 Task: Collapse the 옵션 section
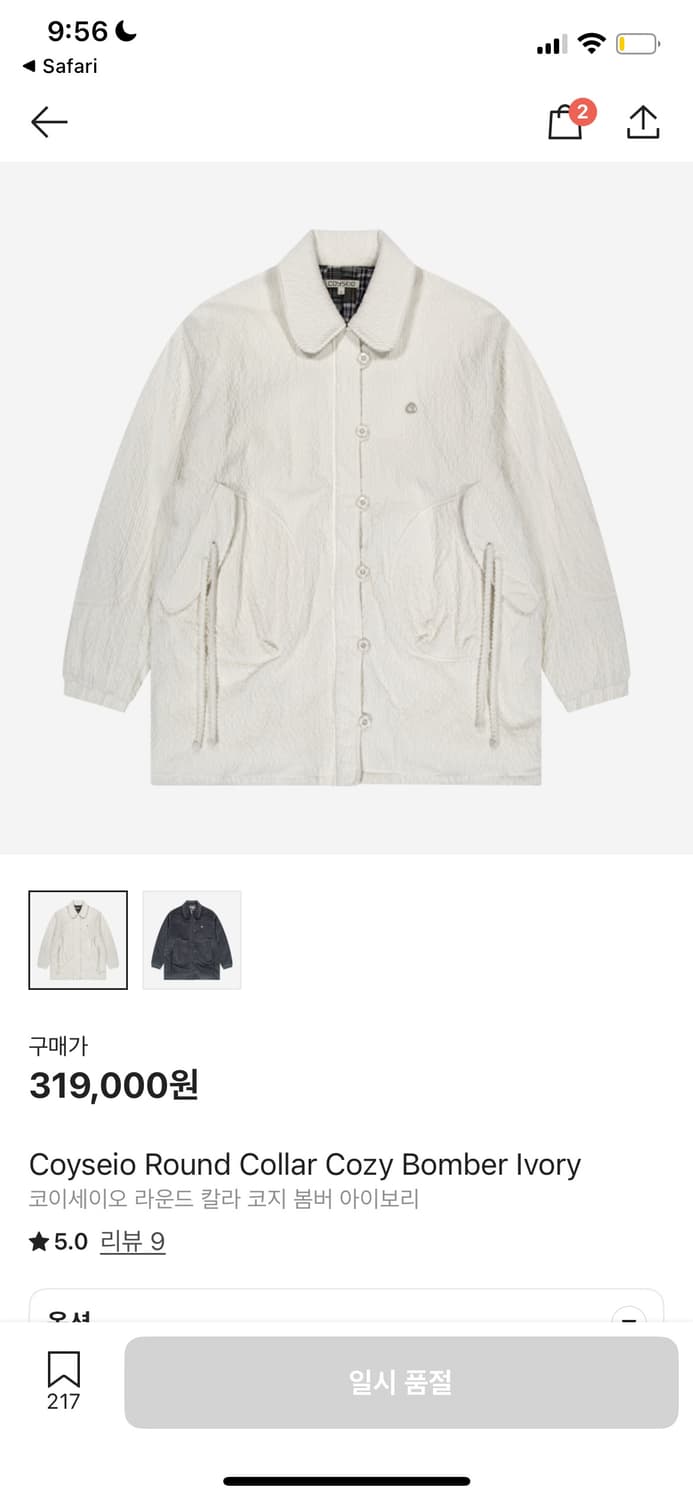click(x=628, y=1316)
